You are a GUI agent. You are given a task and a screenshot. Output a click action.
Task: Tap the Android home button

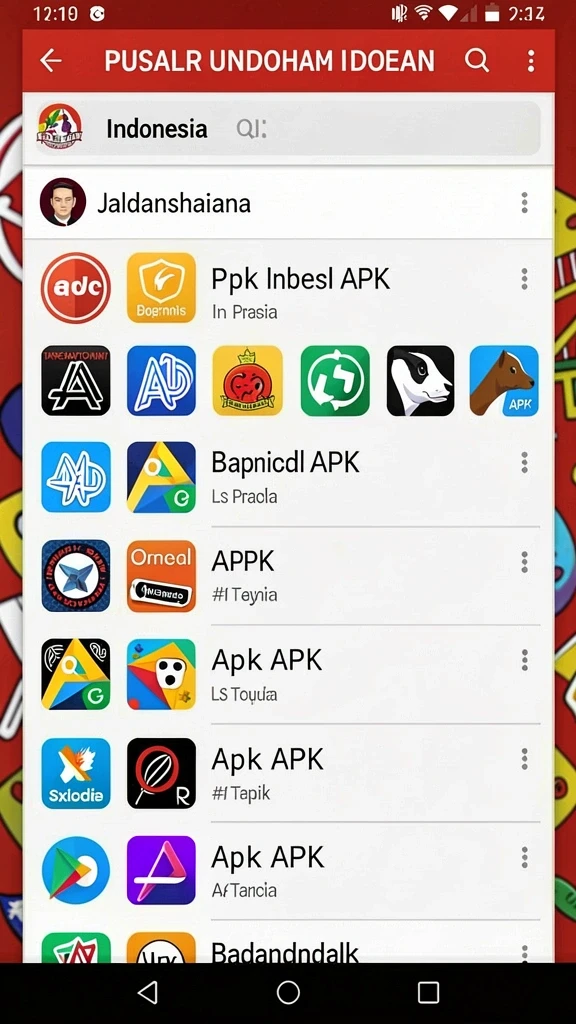(x=288, y=993)
